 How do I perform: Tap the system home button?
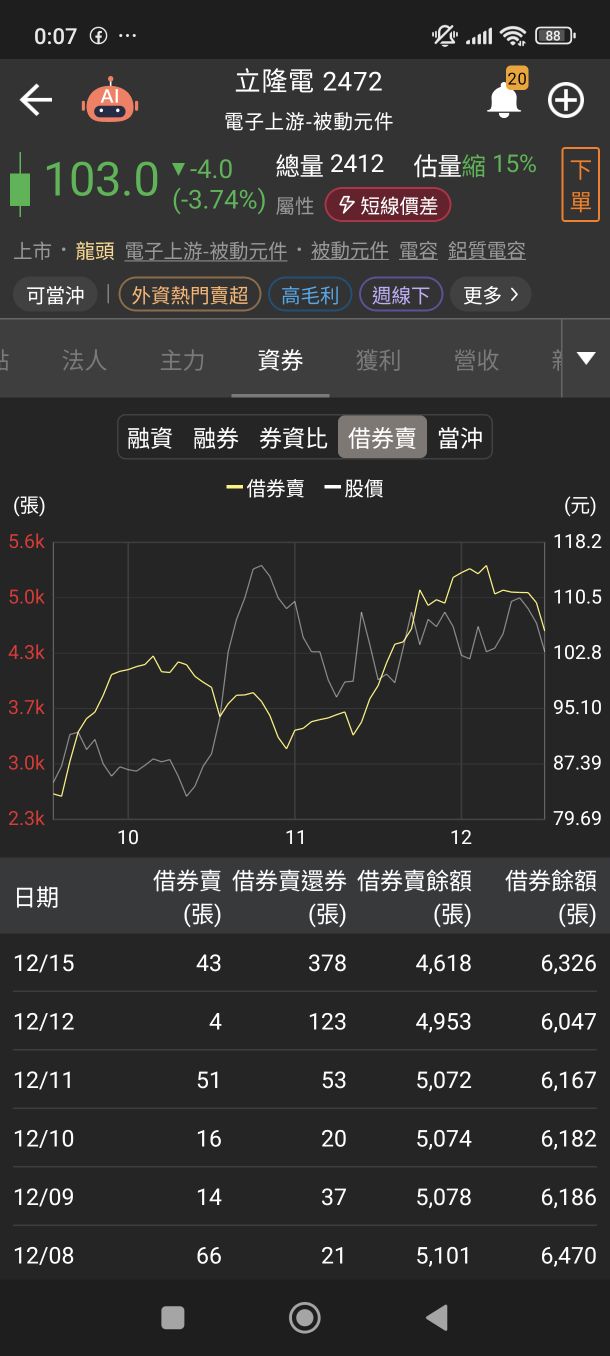coord(304,1318)
